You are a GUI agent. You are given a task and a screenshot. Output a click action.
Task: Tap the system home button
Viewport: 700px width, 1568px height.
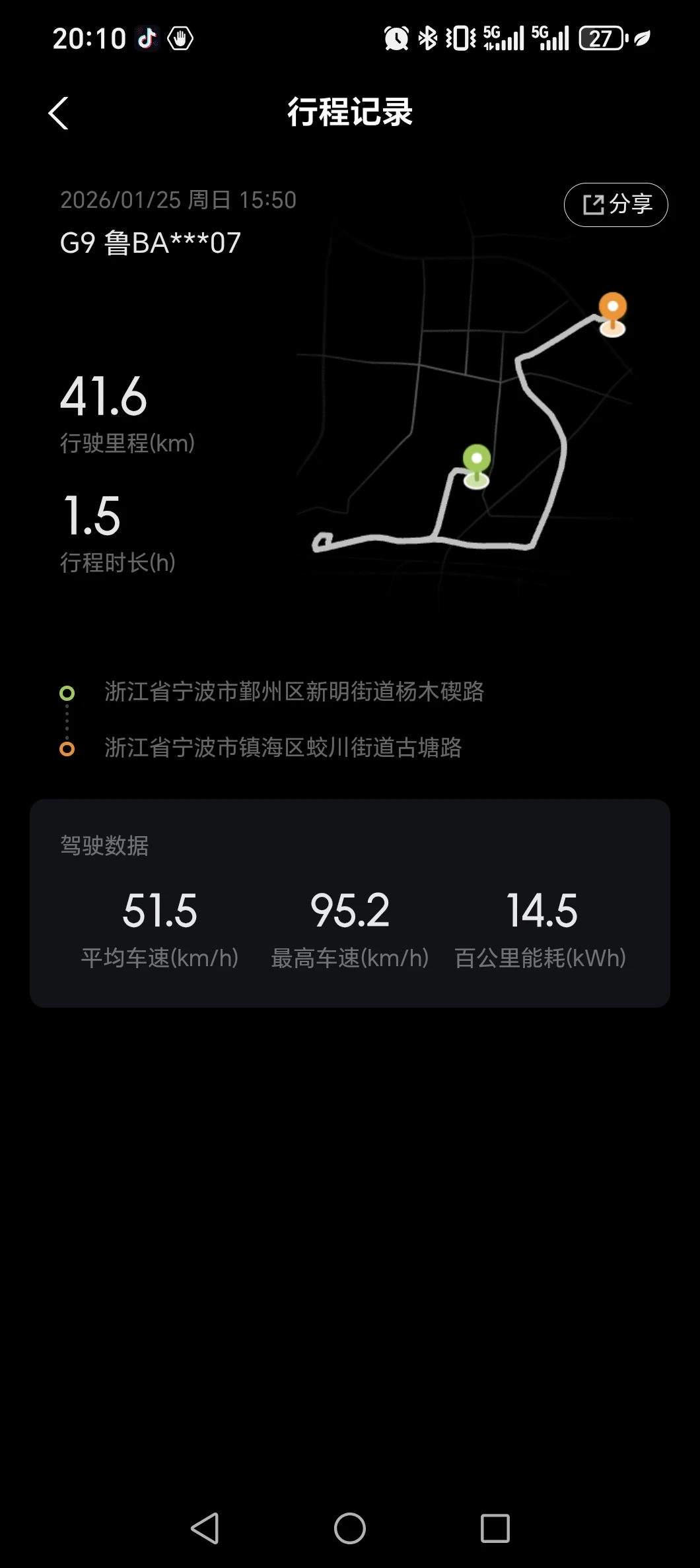click(349, 1528)
